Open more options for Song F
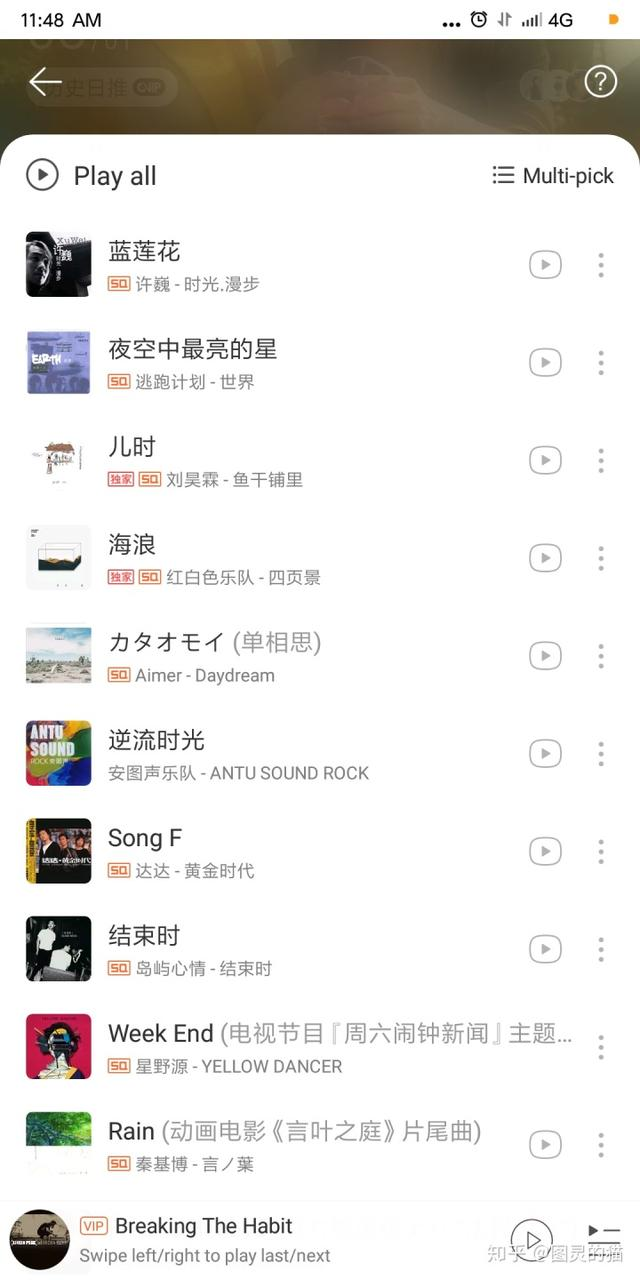The height and width of the screenshot is (1280, 640). (x=601, y=851)
